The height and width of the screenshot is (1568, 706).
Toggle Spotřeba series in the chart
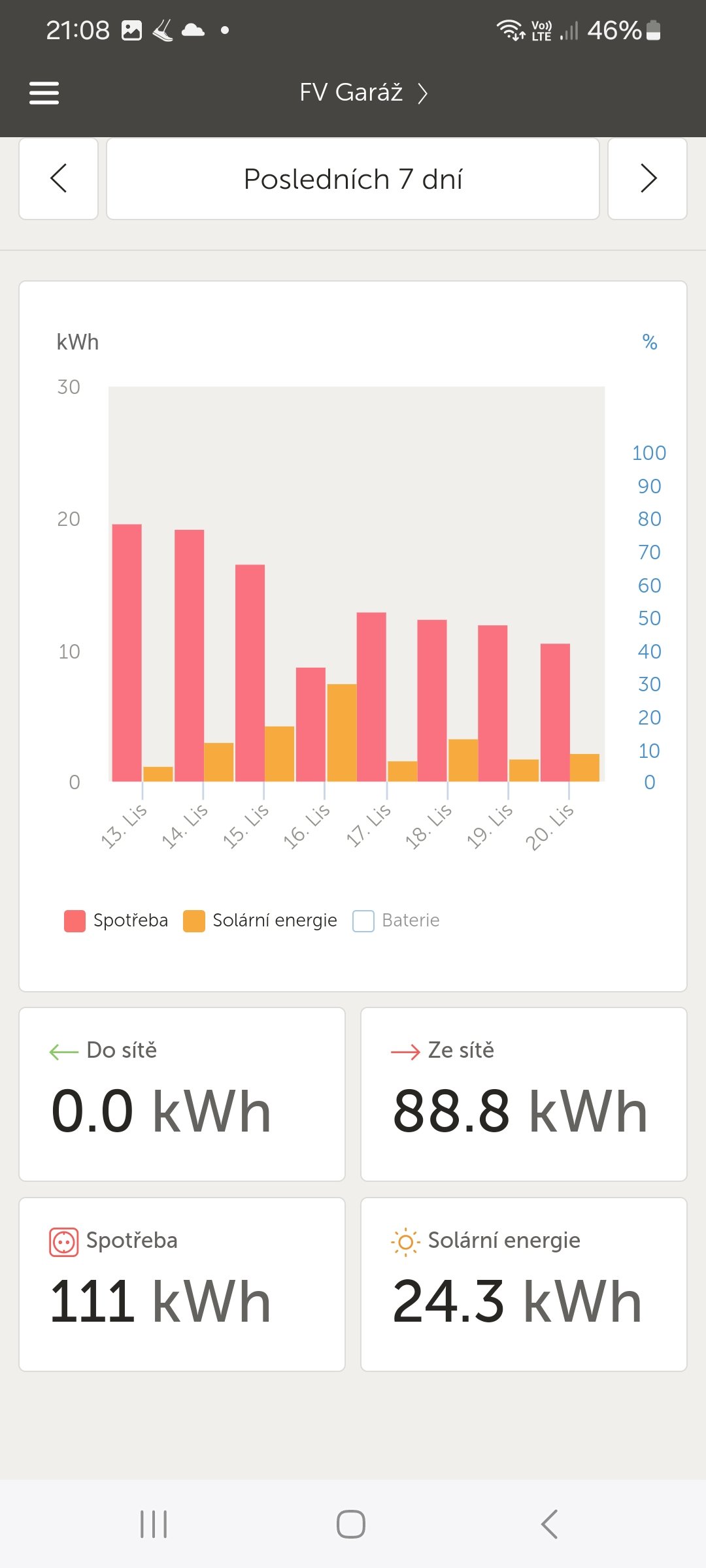(116, 921)
